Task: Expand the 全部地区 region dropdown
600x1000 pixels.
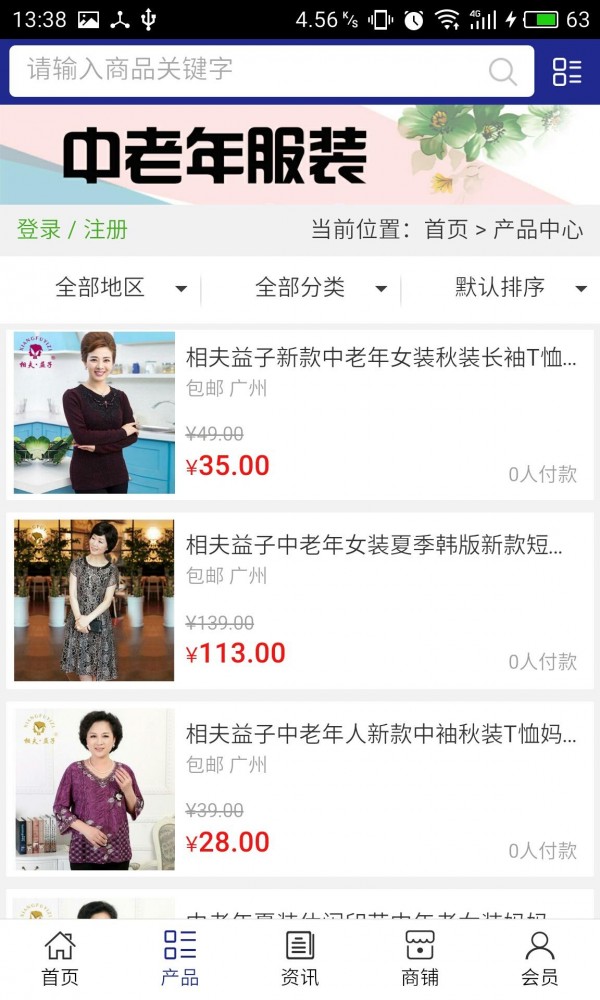Action: coord(120,289)
